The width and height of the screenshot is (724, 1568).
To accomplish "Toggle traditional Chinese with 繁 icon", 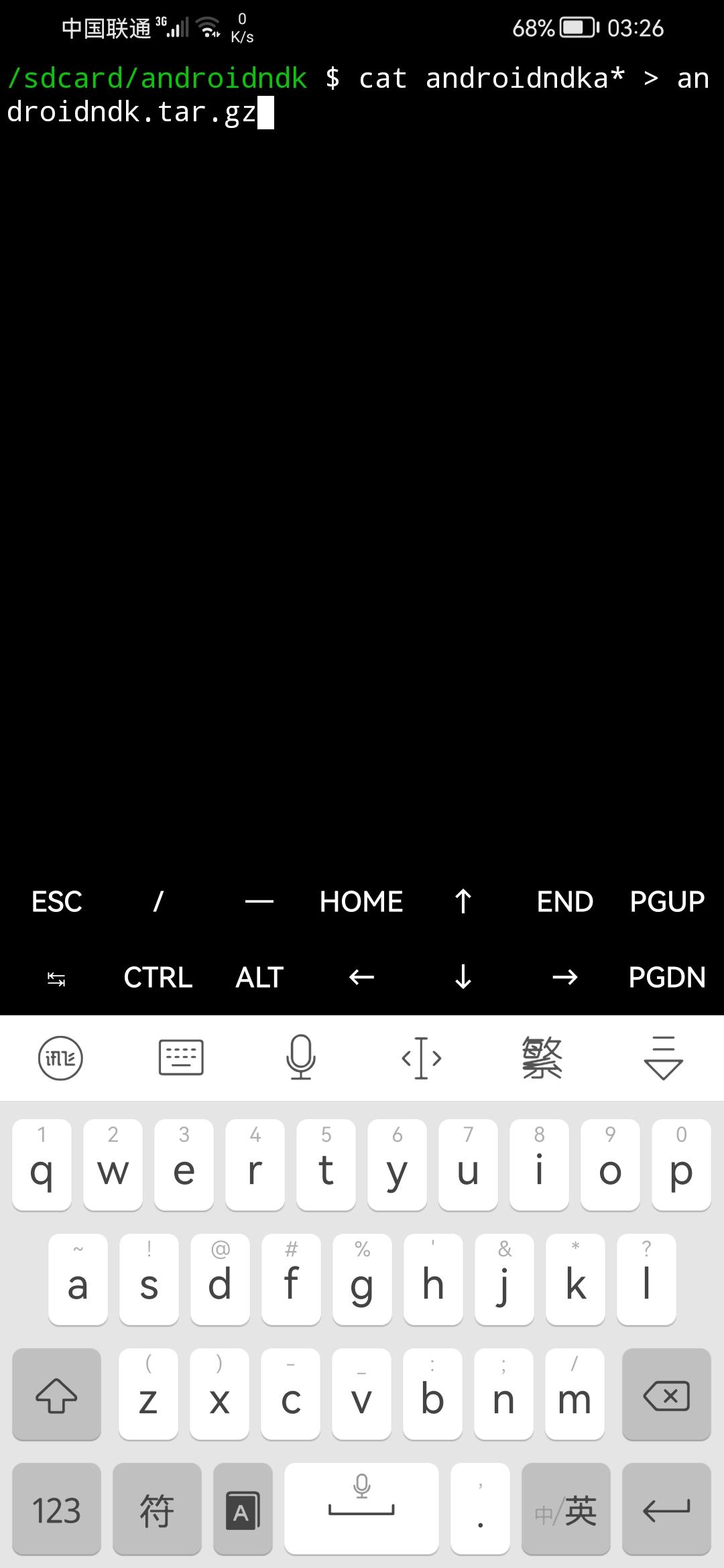I will click(542, 1058).
